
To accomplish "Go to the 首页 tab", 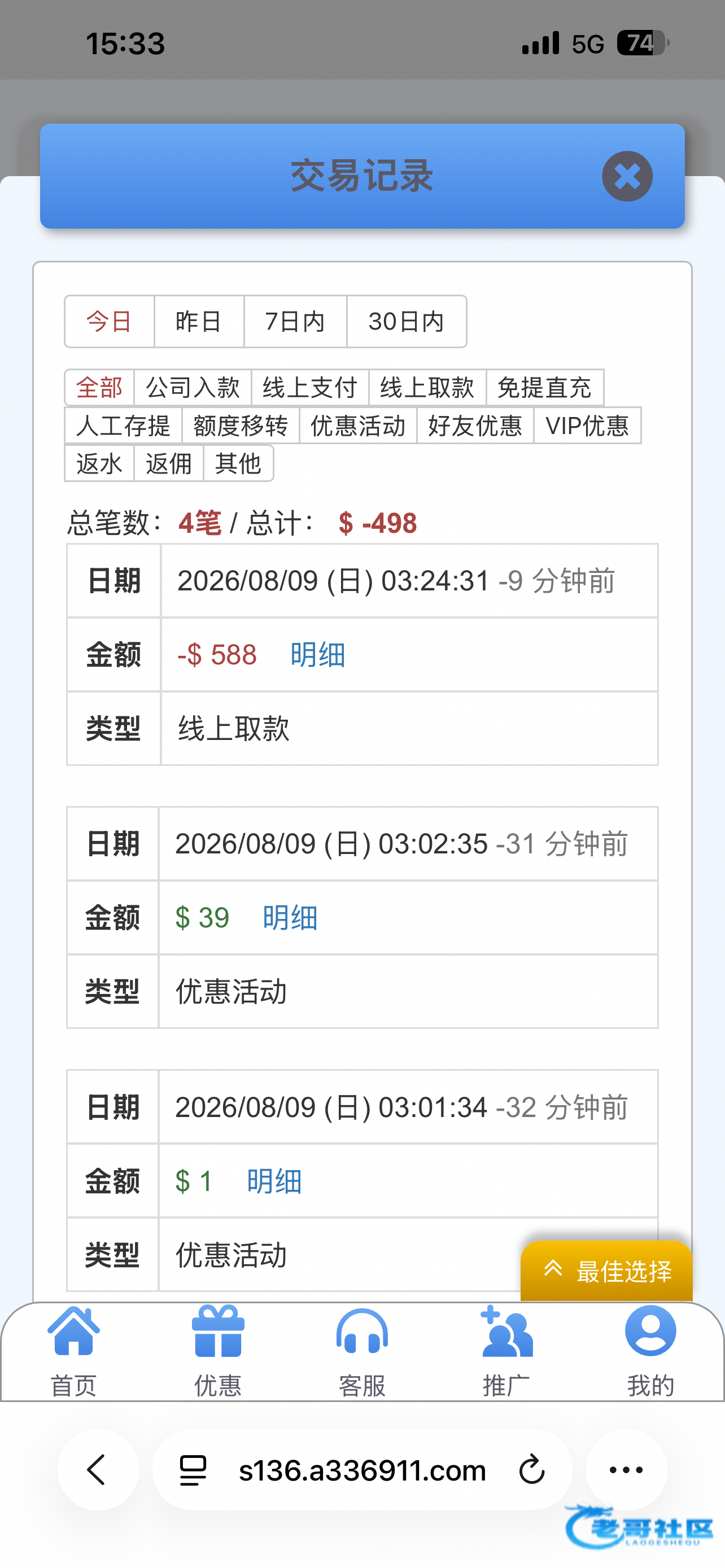I will click(x=73, y=1351).
